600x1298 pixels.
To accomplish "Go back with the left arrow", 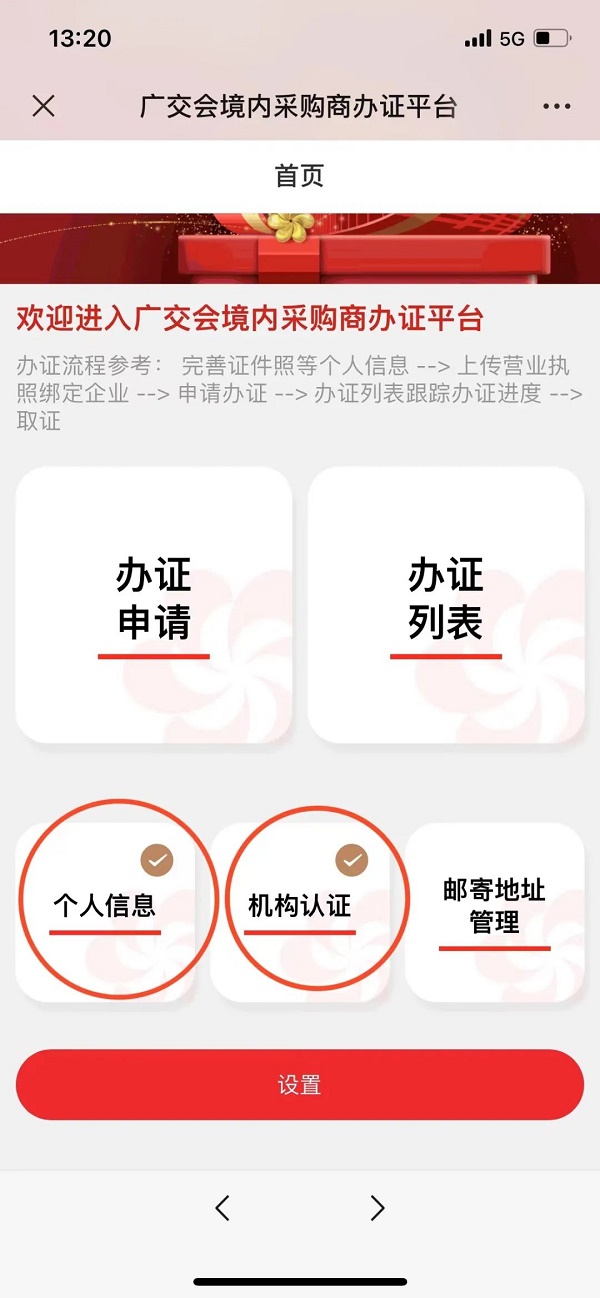I will coord(222,1208).
